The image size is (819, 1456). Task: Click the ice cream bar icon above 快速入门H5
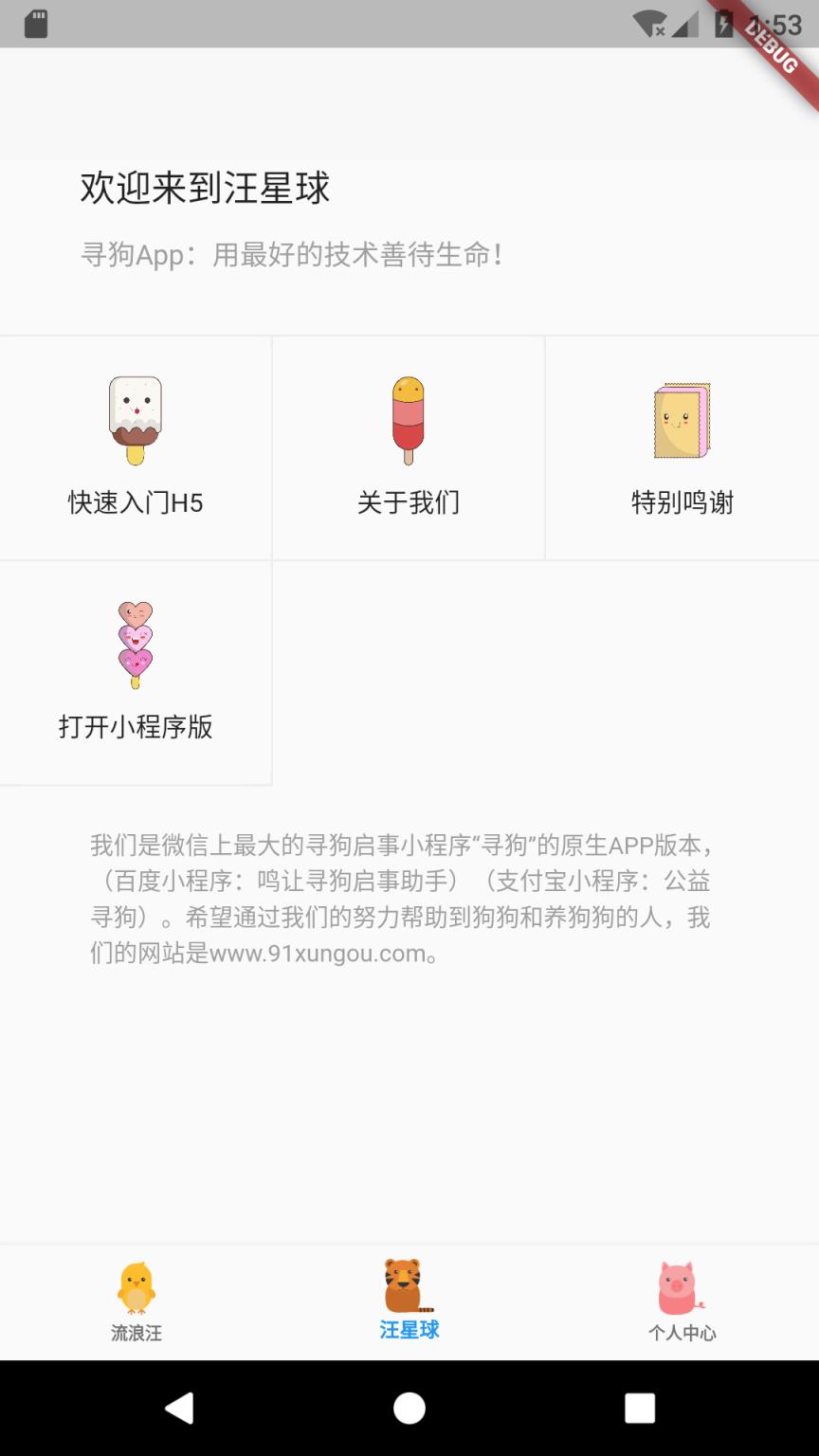[136, 420]
